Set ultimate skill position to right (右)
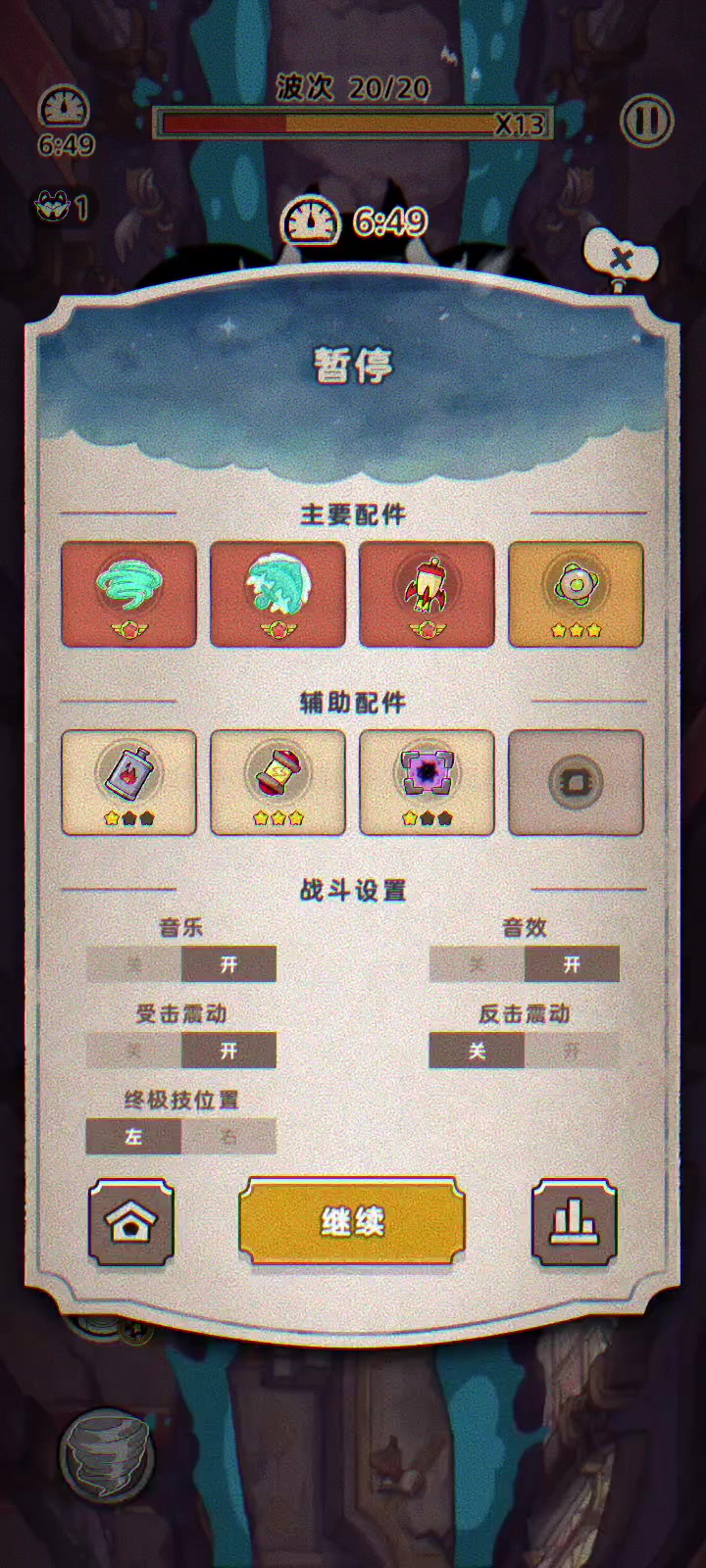Image resolution: width=706 pixels, height=1568 pixels. point(228,1137)
